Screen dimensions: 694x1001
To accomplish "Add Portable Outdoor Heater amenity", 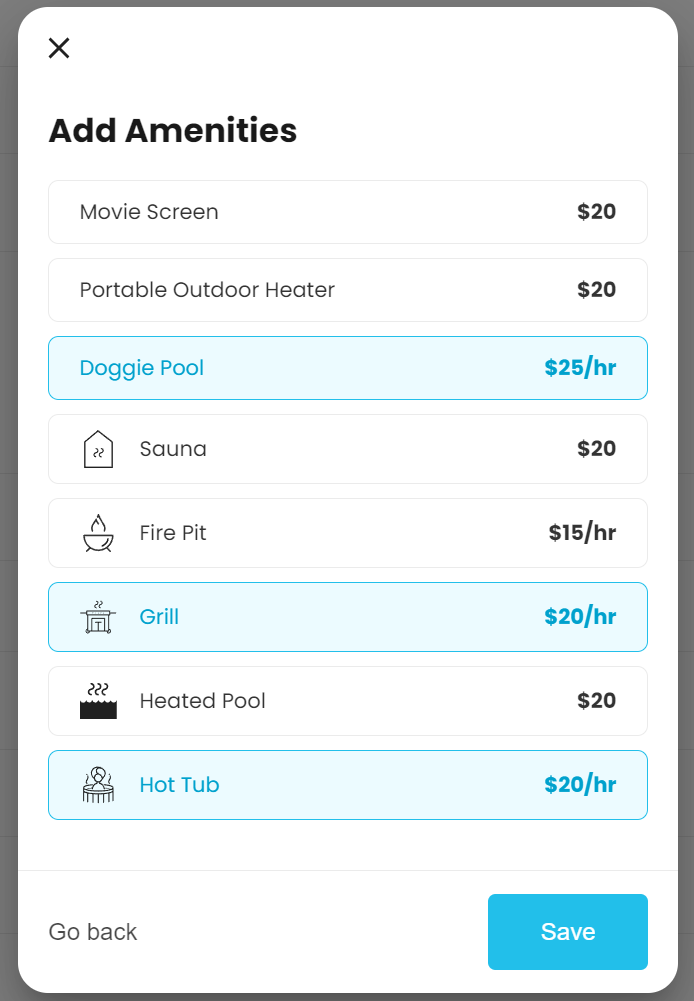I will pos(347,290).
